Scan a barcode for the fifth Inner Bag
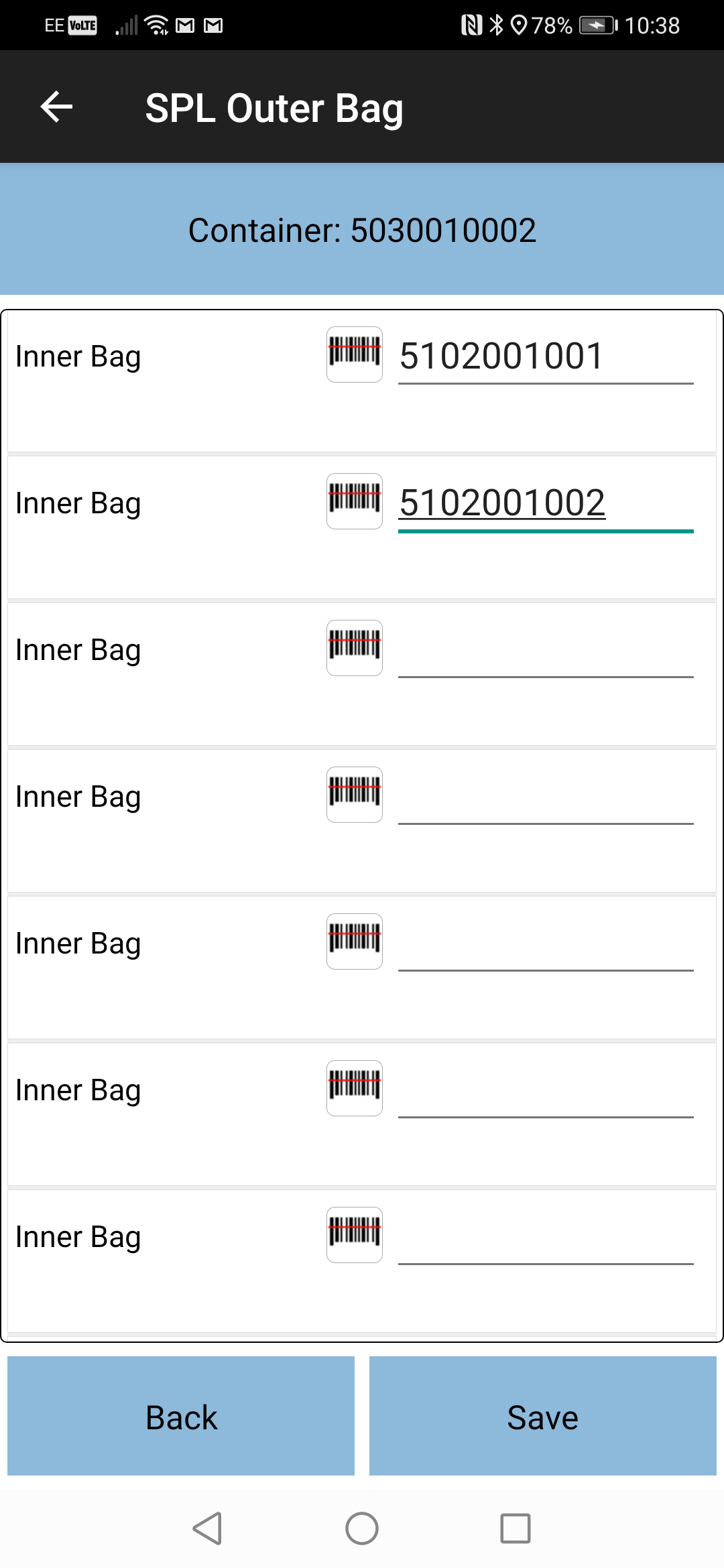The height and width of the screenshot is (1568, 724). point(355,941)
